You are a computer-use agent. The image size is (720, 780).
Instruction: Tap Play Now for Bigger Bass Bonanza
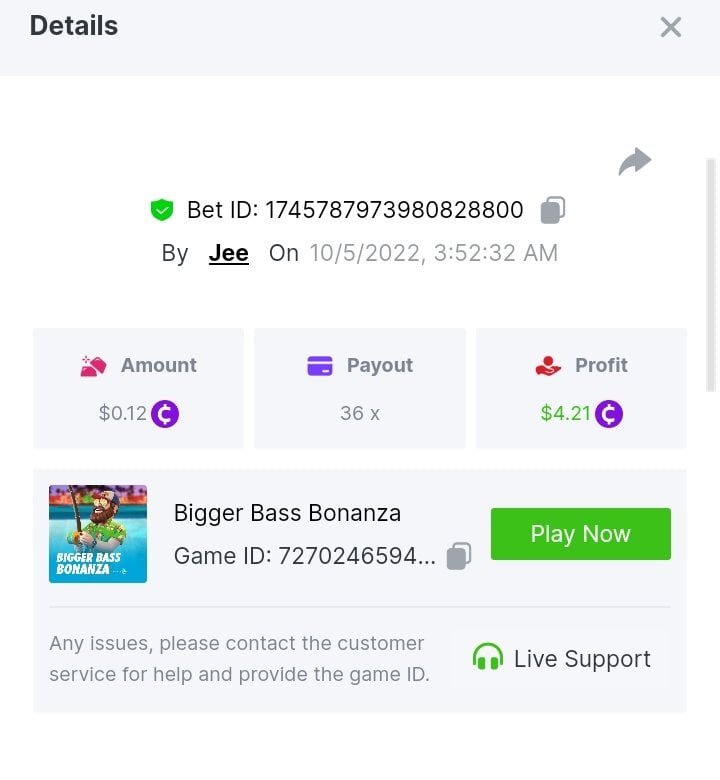(580, 534)
